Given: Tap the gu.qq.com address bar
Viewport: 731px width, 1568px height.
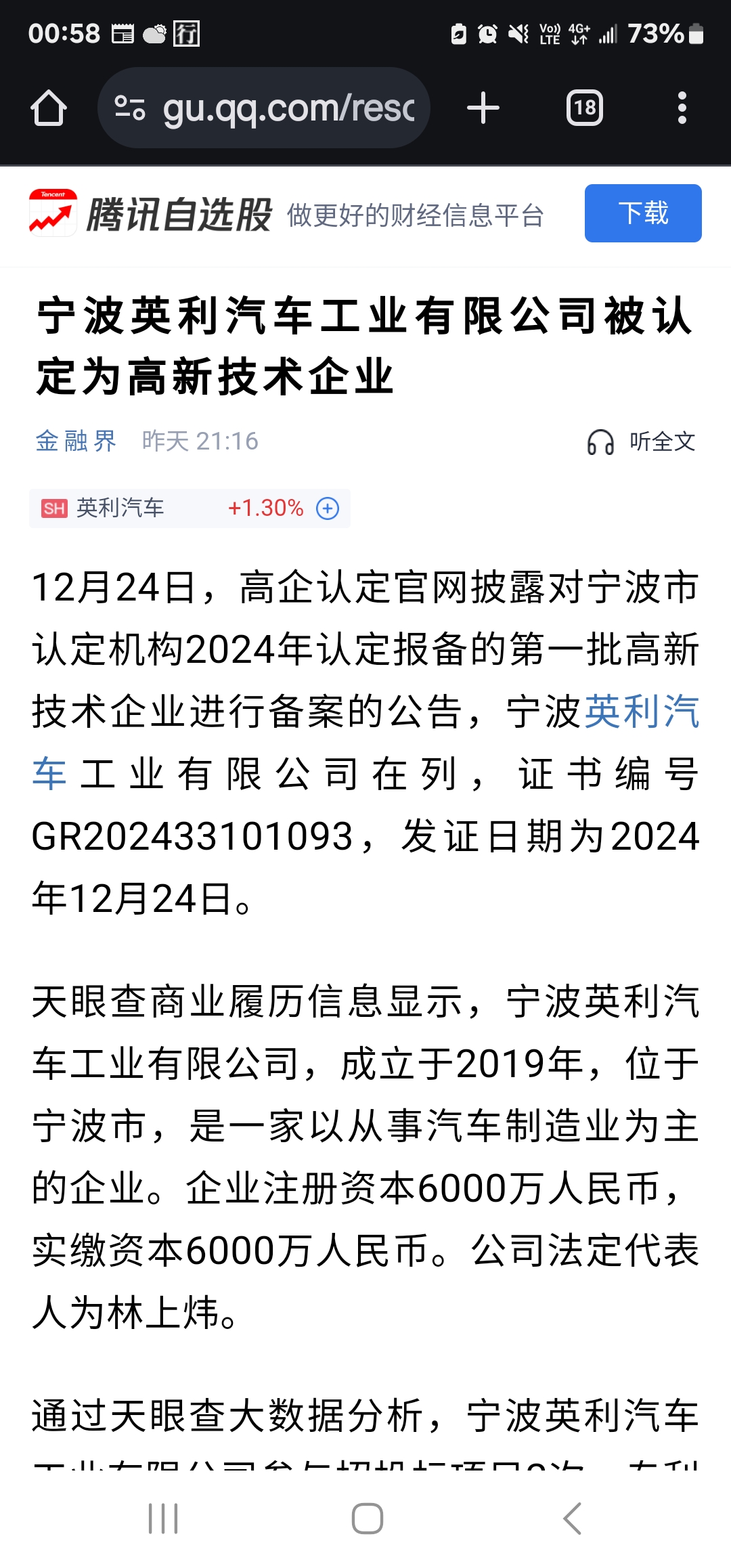Looking at the screenshot, I should [288, 108].
